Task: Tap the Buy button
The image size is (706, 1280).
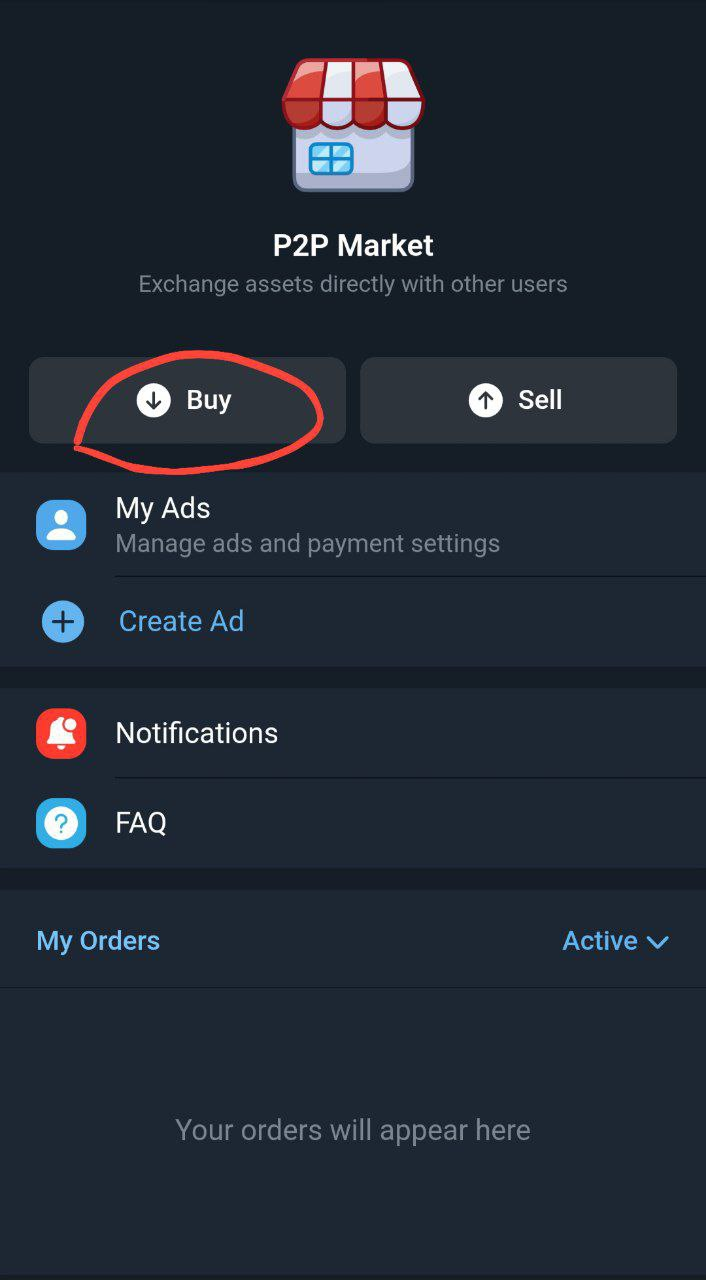Action: click(x=187, y=400)
